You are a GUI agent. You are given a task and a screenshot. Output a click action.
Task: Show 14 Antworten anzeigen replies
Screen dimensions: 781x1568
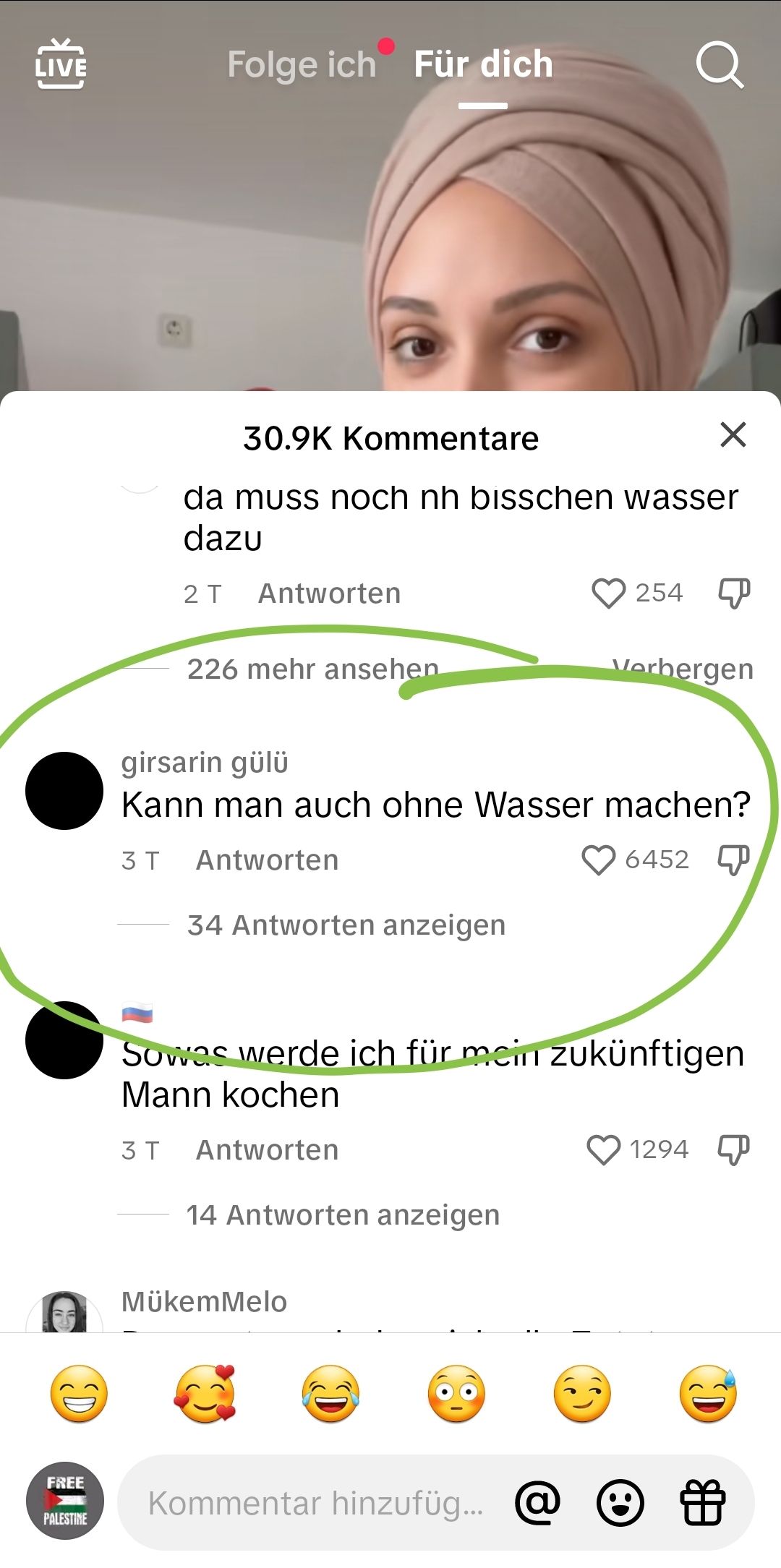[x=343, y=1215]
